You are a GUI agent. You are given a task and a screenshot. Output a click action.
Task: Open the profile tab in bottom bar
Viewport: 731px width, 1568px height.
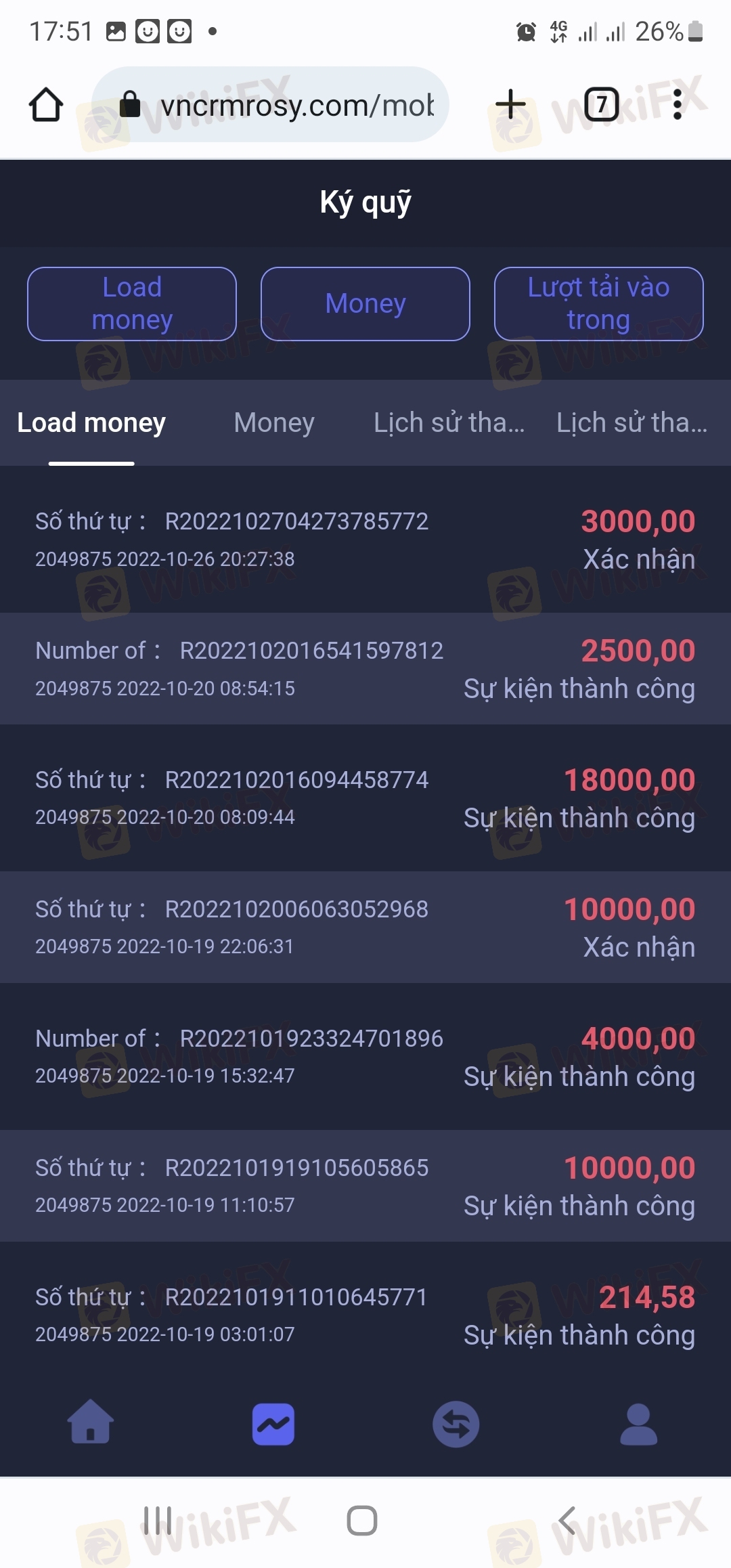point(639,1424)
